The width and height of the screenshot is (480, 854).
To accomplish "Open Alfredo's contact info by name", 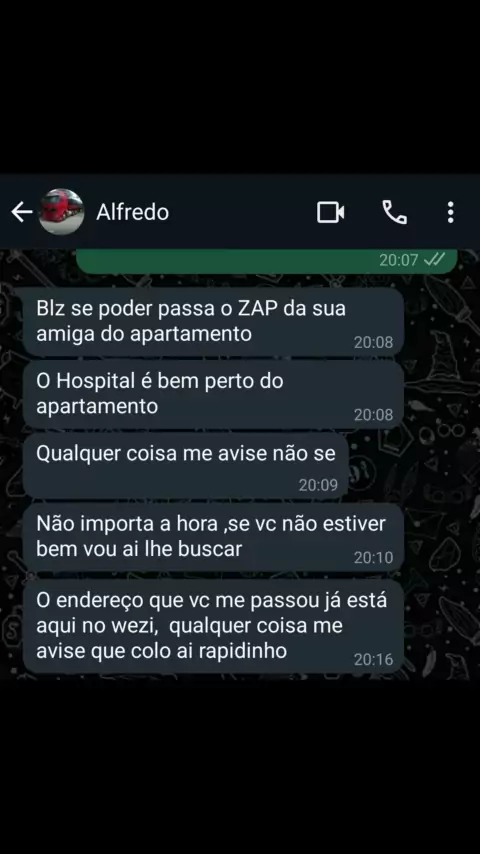I will [x=132, y=212].
